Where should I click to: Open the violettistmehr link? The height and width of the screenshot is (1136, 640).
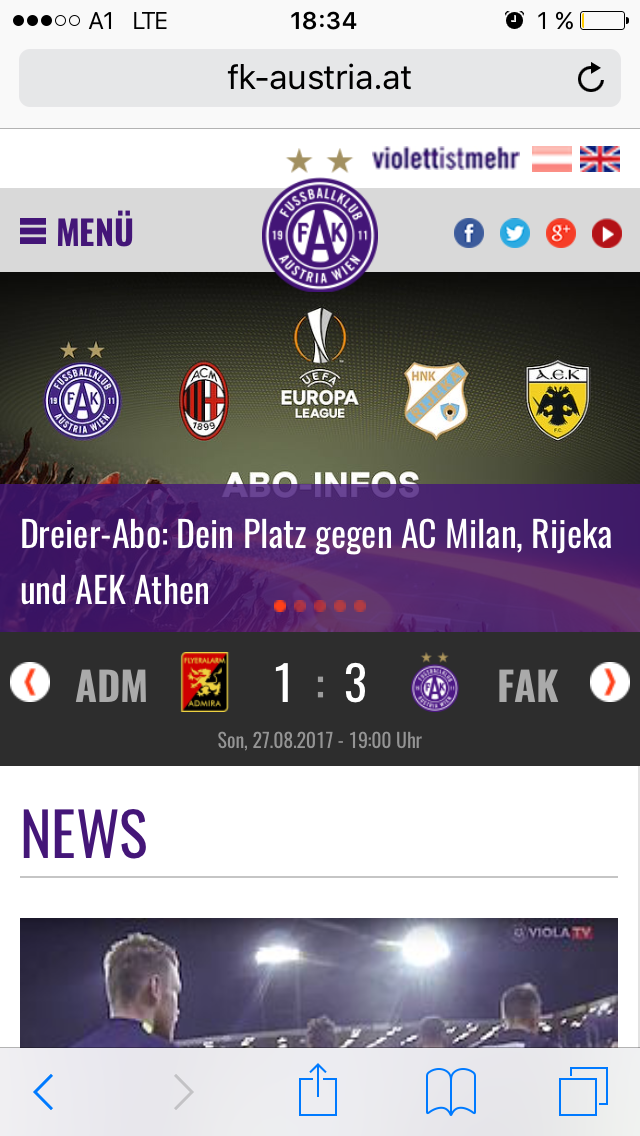pyautogui.click(x=446, y=159)
